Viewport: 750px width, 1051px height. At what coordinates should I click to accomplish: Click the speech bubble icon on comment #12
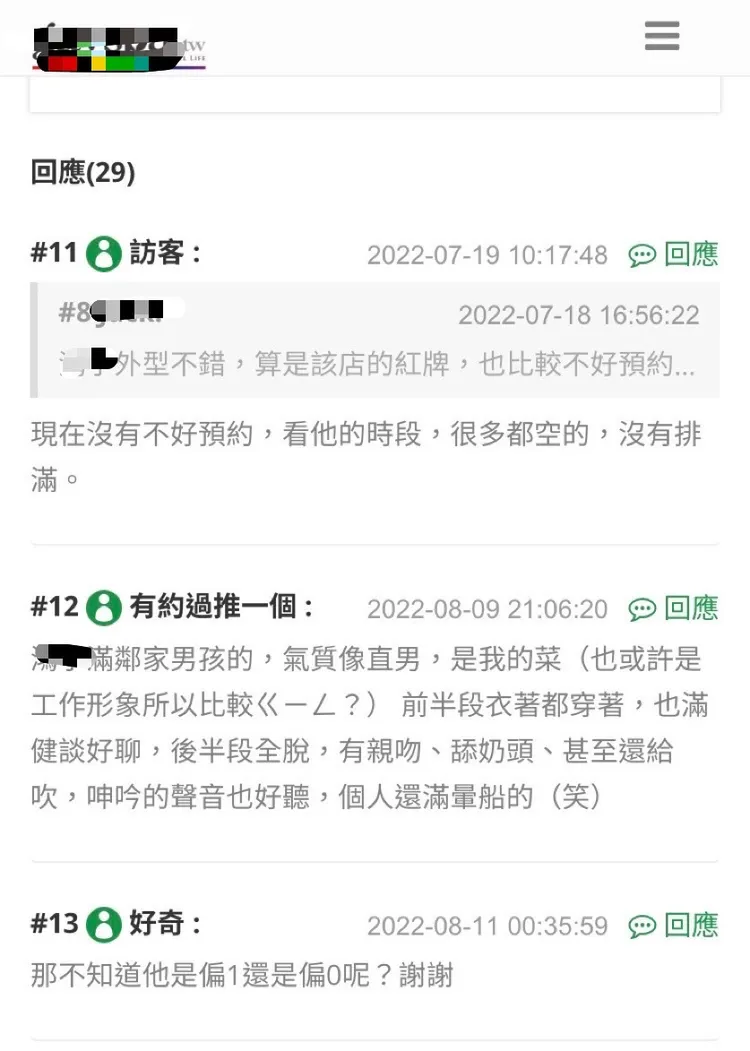pyautogui.click(x=643, y=609)
